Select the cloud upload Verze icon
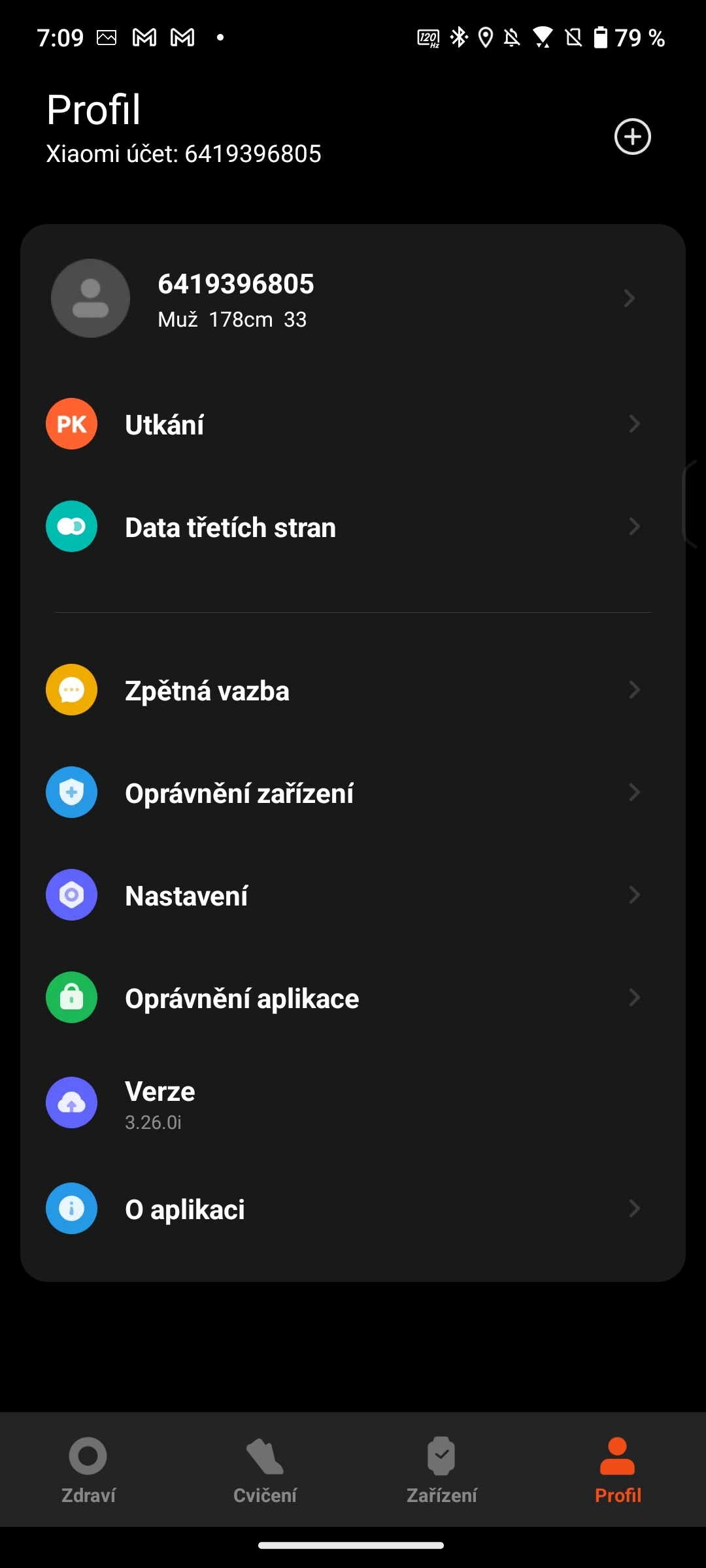Viewport: 706px width, 1568px height. (x=71, y=1103)
